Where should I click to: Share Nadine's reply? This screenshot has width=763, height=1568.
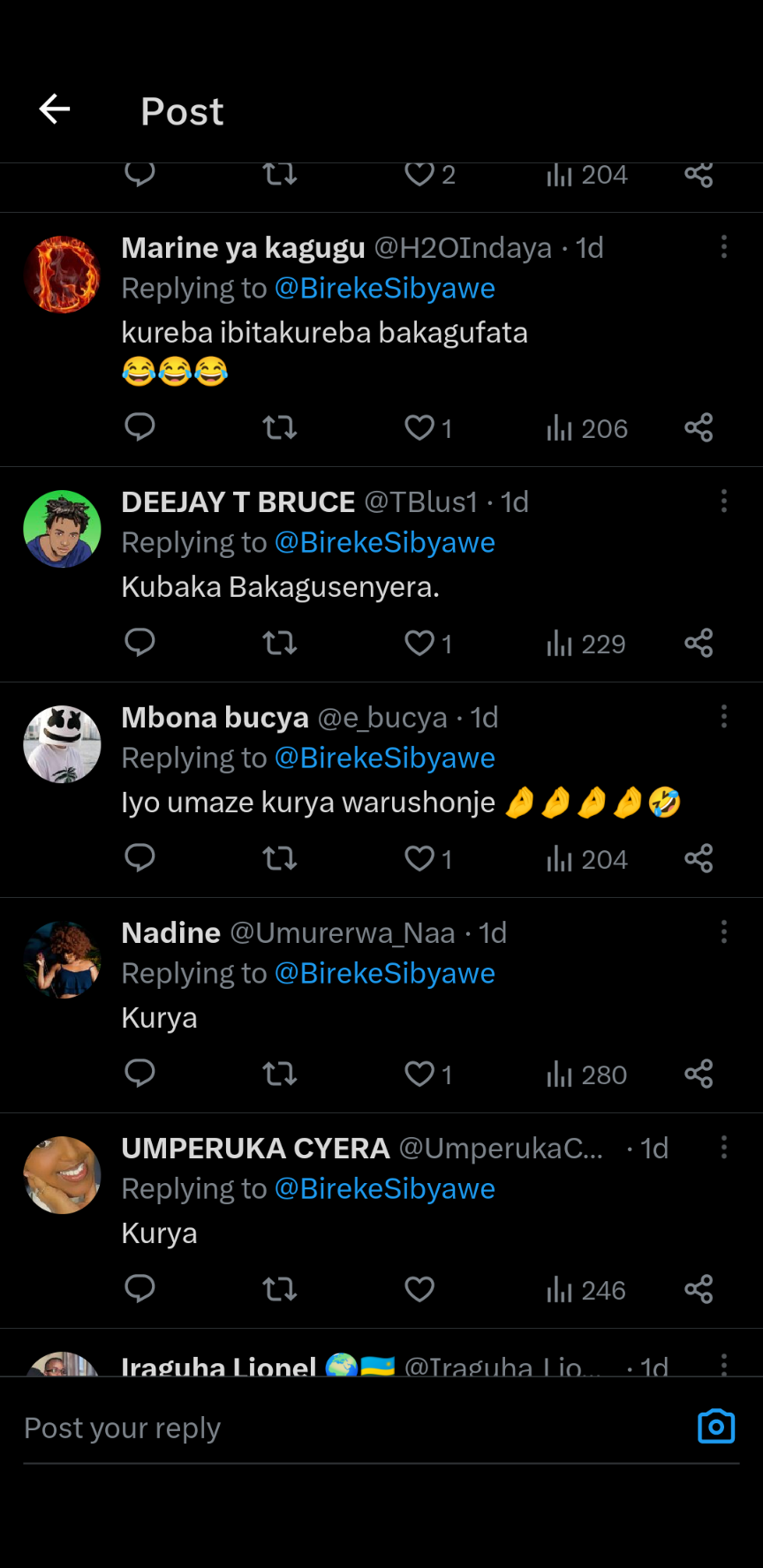tap(699, 1074)
